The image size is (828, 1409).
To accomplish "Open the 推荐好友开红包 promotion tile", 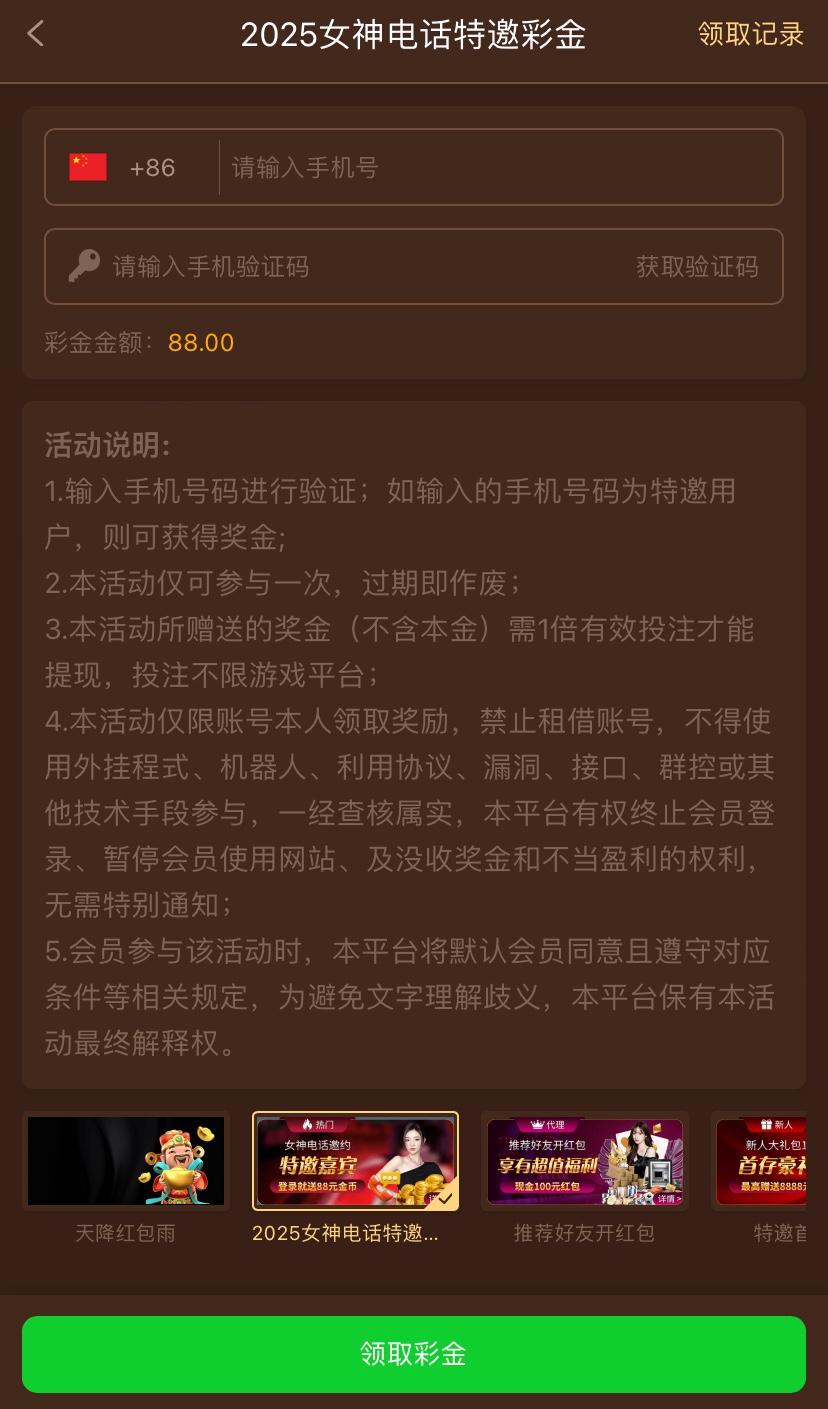I will (x=585, y=1161).
